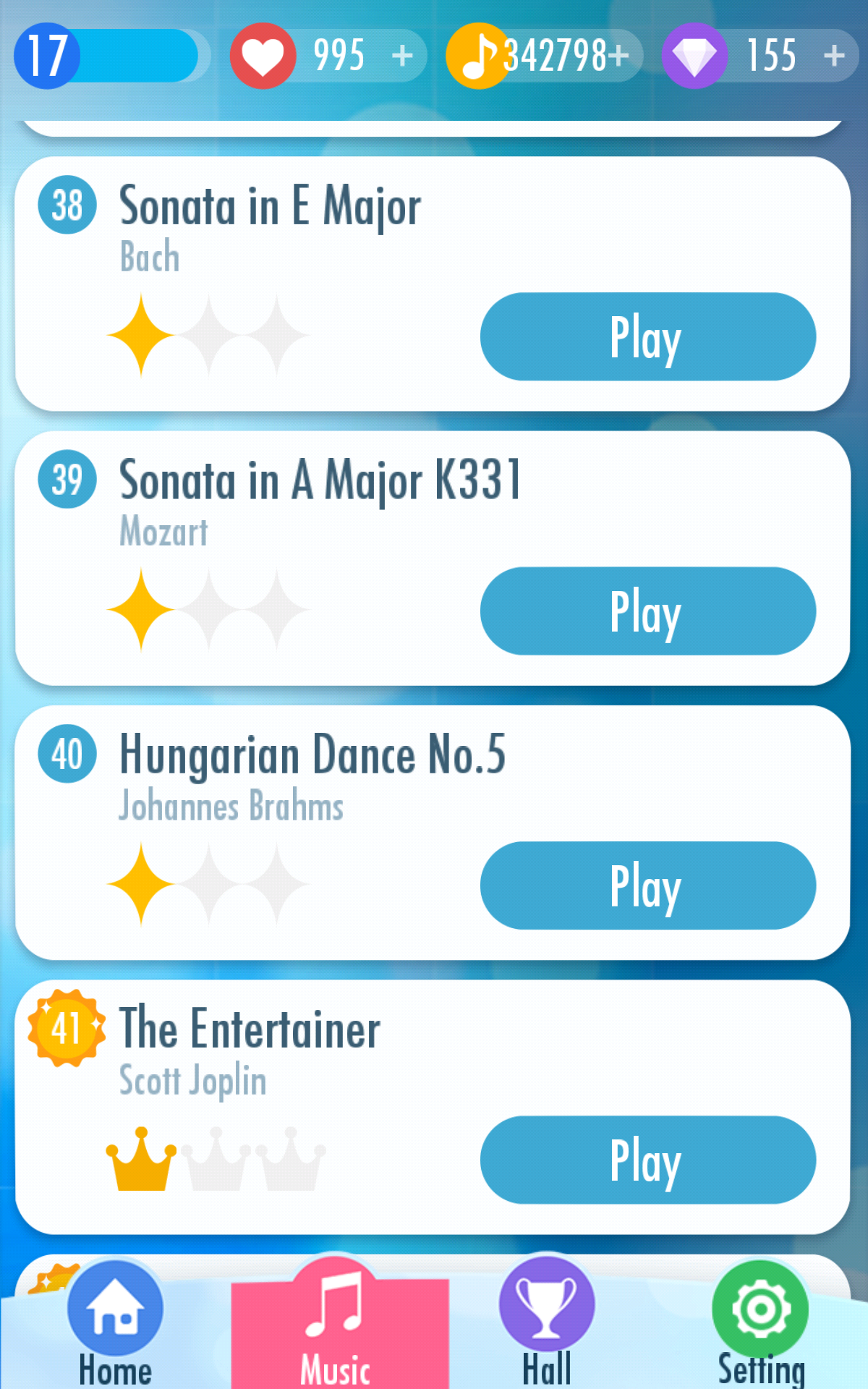The width and height of the screenshot is (868, 1389).
Task: Play Sonata in A Major K331
Action: (x=648, y=611)
